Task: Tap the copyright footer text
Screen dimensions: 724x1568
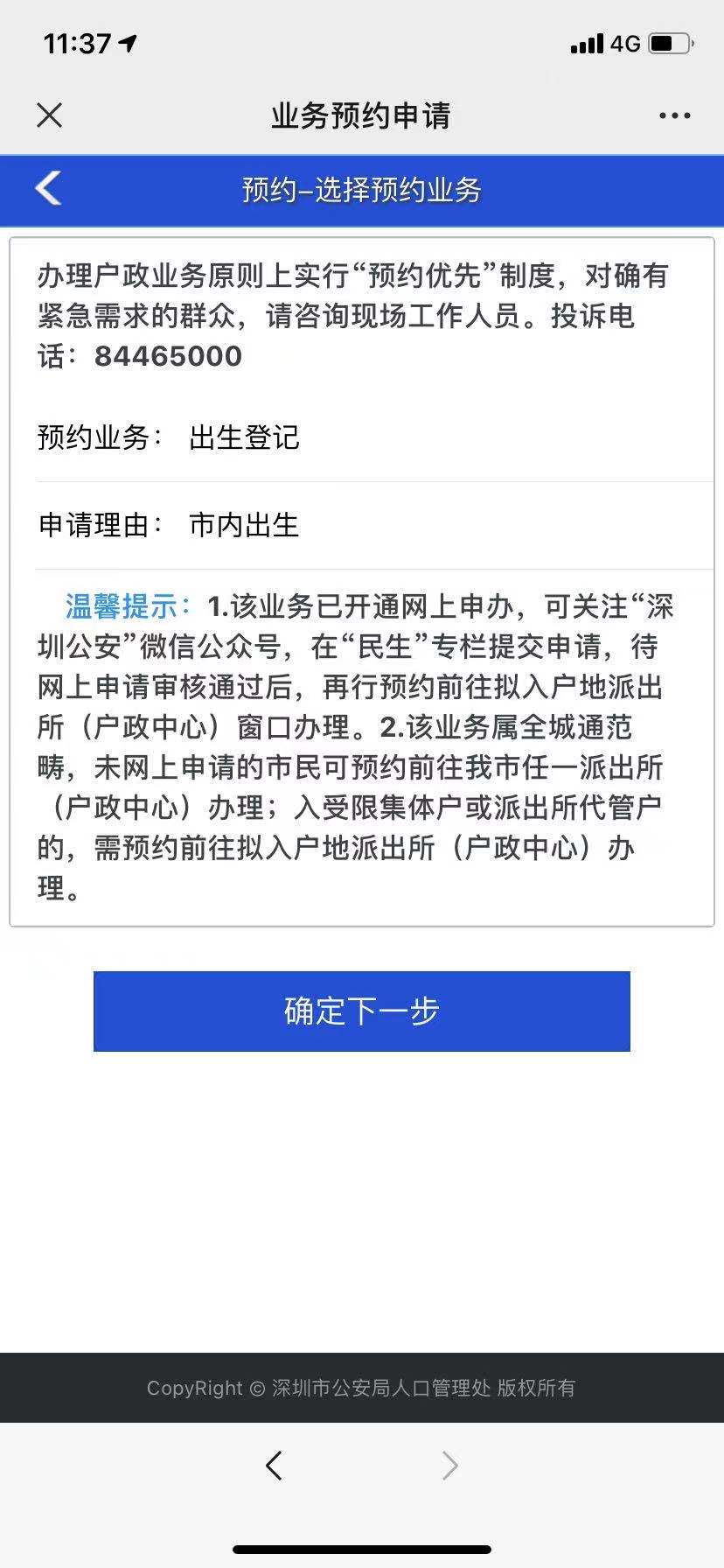Action: [x=362, y=1389]
